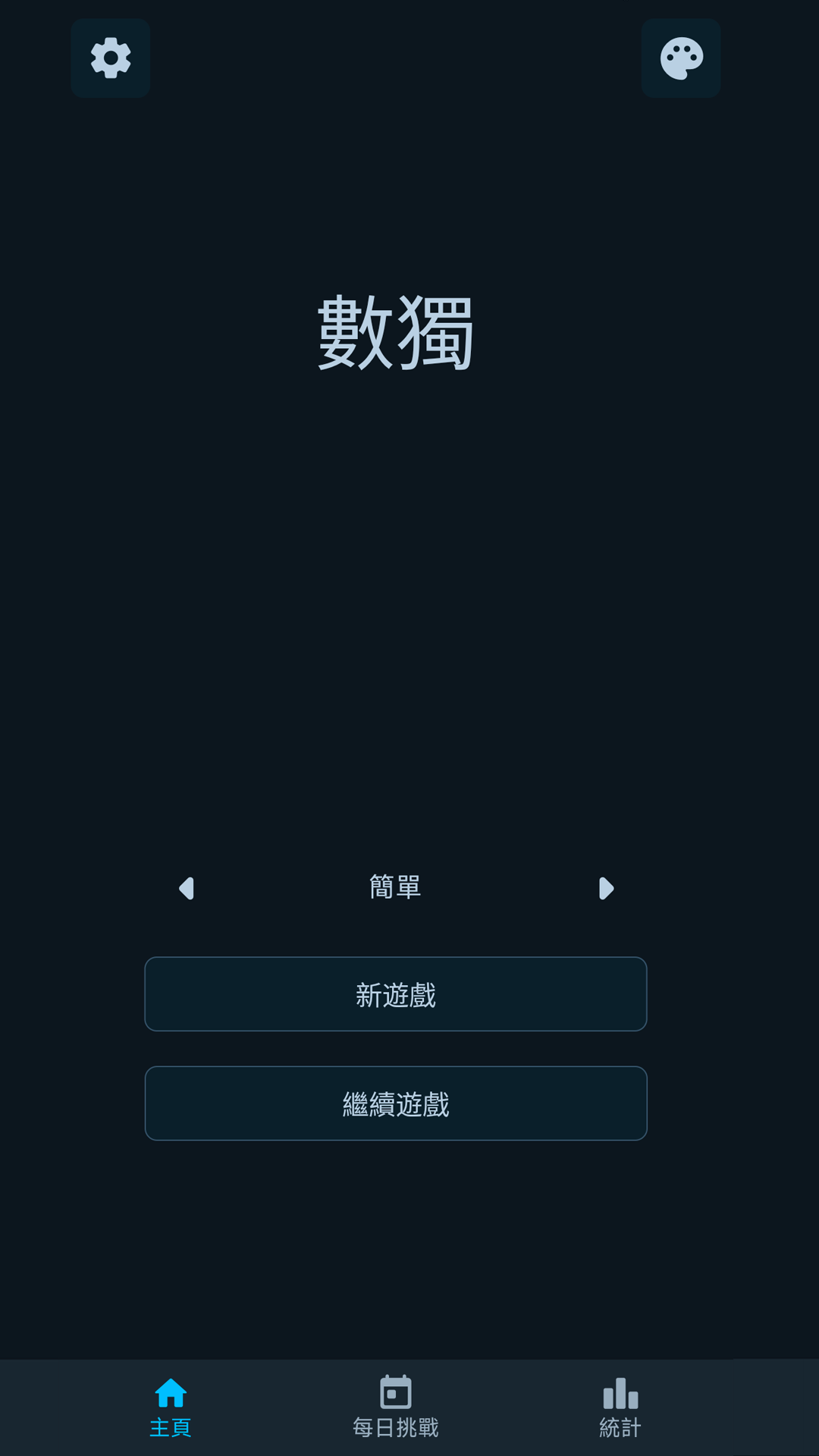Screen dimensions: 819x1456
Task: Continue the saved game (繼續遊戲)
Action: click(x=395, y=1103)
